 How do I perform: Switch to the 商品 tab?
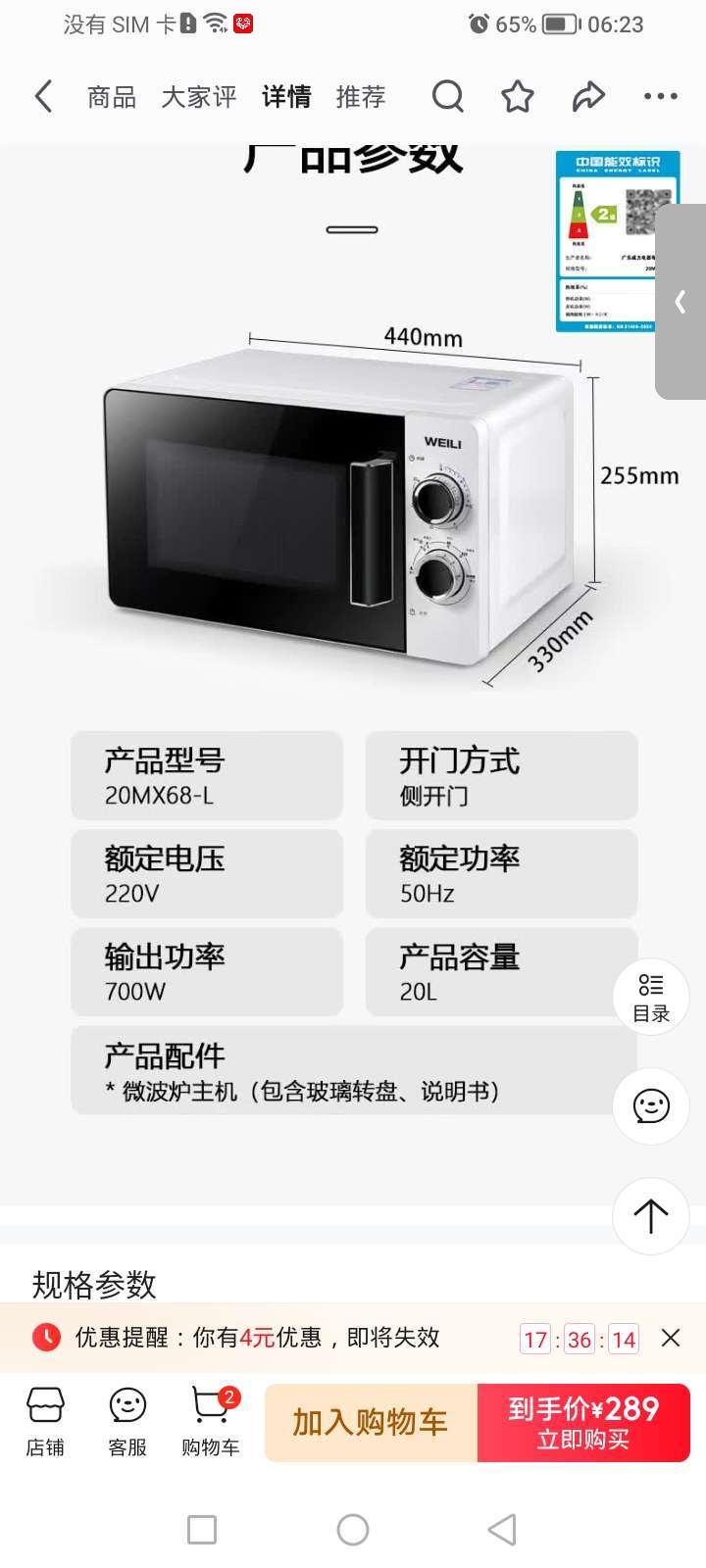pos(112,97)
